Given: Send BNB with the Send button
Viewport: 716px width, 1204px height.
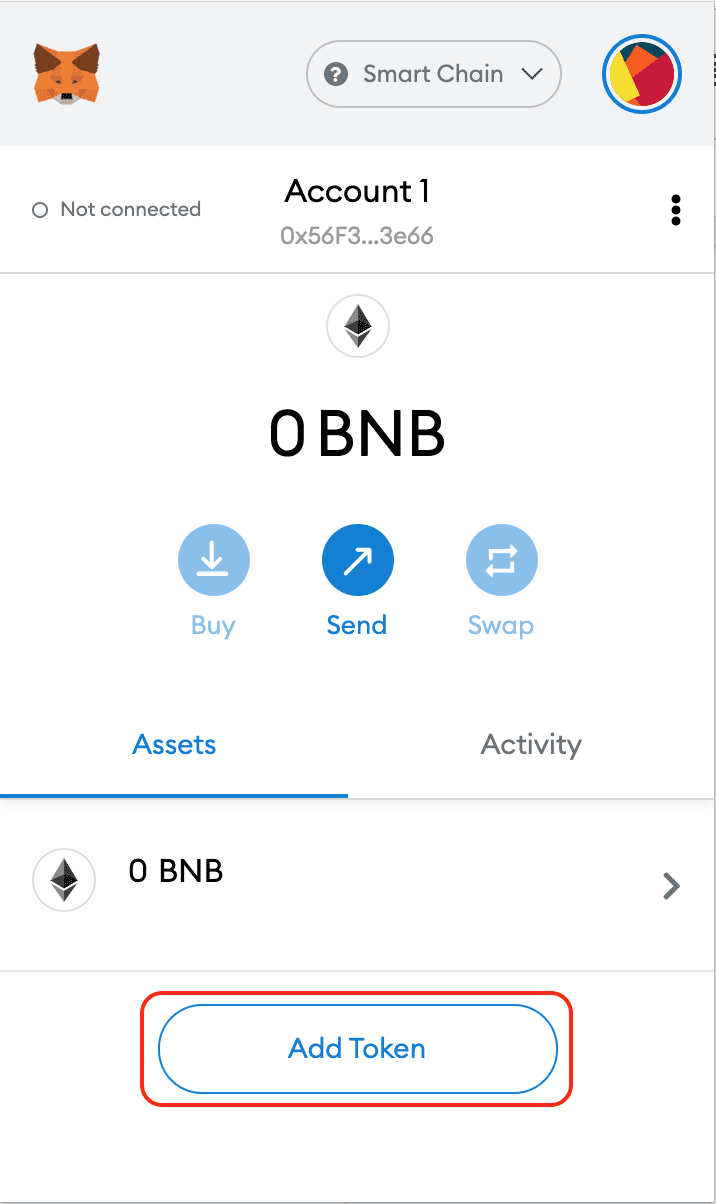Looking at the screenshot, I should point(357,562).
